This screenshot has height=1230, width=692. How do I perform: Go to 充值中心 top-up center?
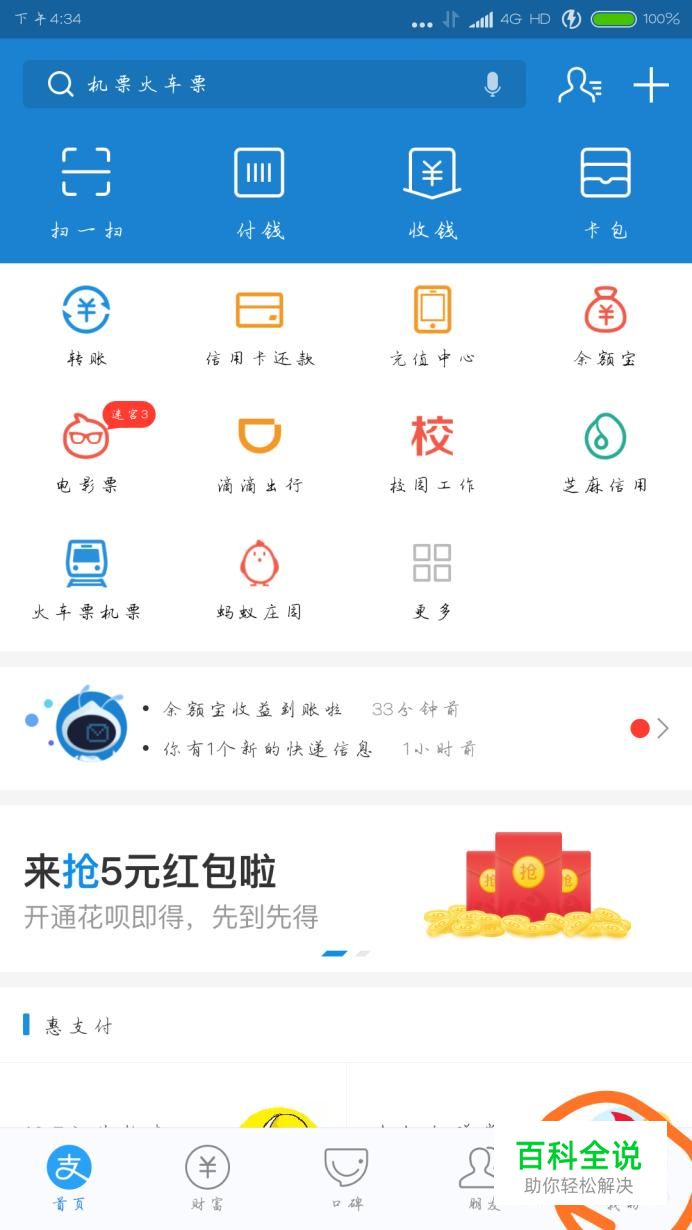point(432,326)
